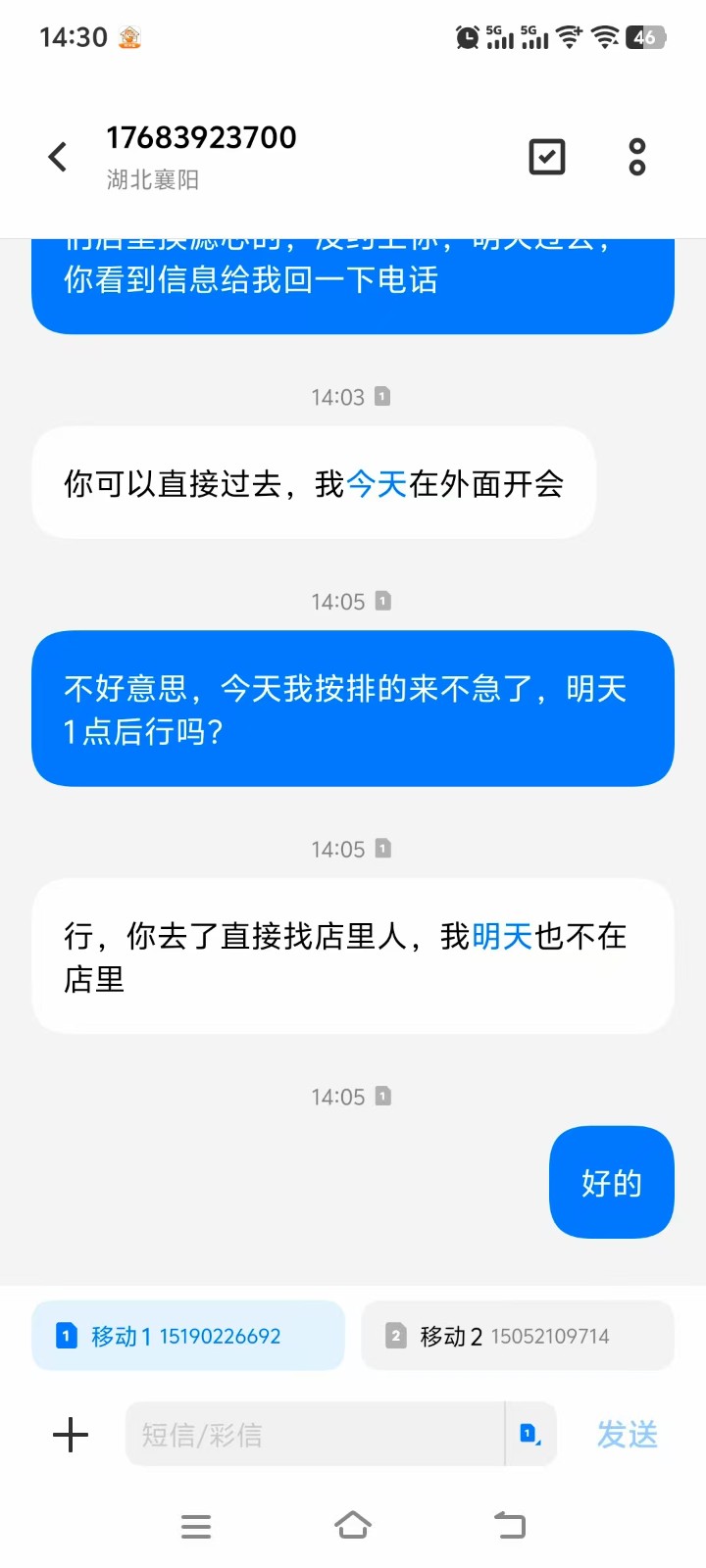The image size is (706, 1568).
Task: Go to the system home screen
Action: [x=353, y=1526]
